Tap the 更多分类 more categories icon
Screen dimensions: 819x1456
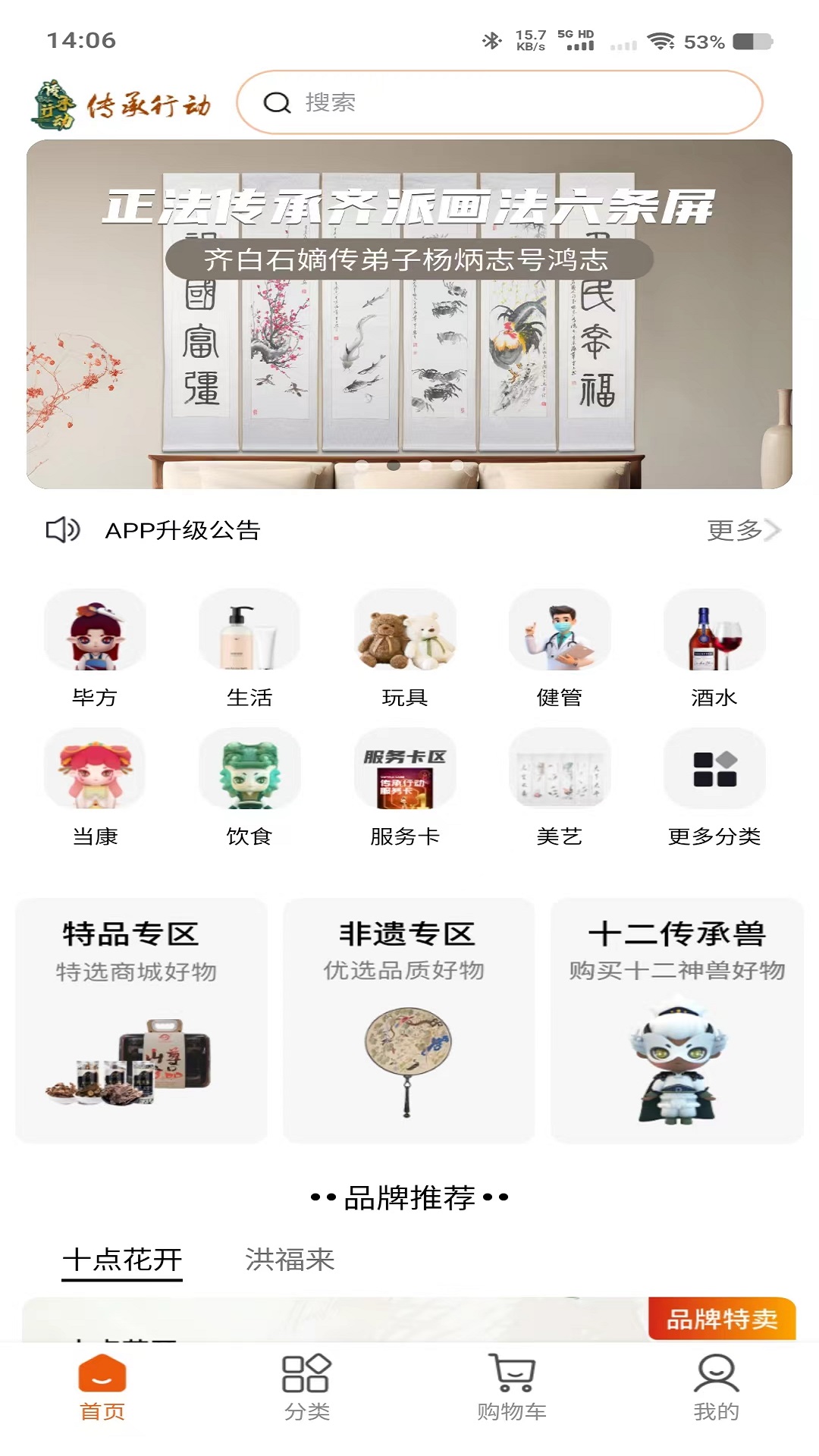[x=714, y=770]
